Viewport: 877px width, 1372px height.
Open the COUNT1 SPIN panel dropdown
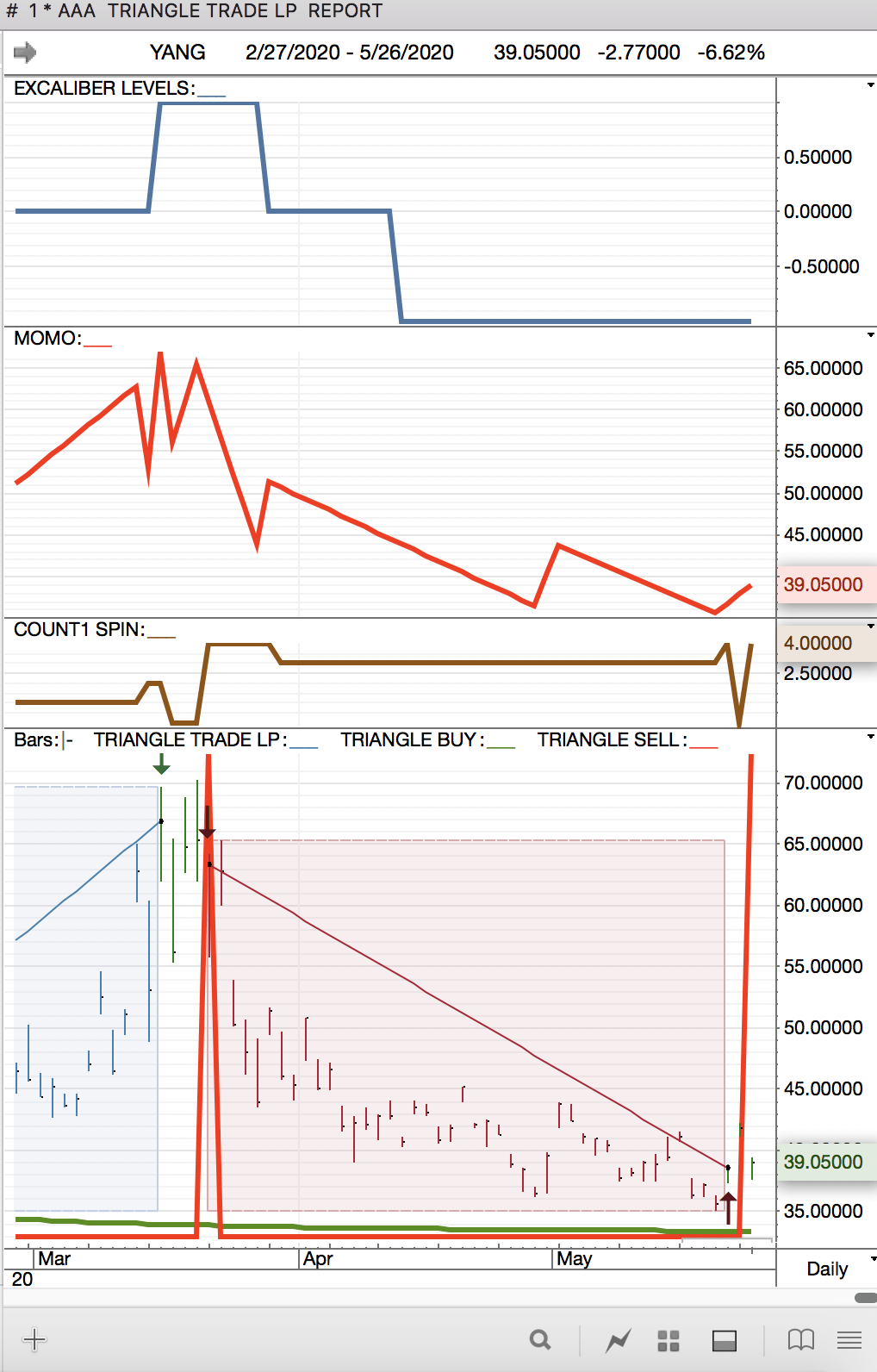coord(870,626)
